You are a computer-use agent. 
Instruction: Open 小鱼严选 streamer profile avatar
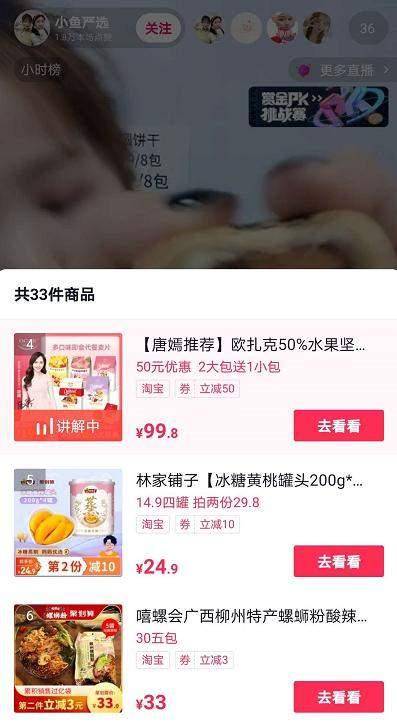(x=31, y=28)
